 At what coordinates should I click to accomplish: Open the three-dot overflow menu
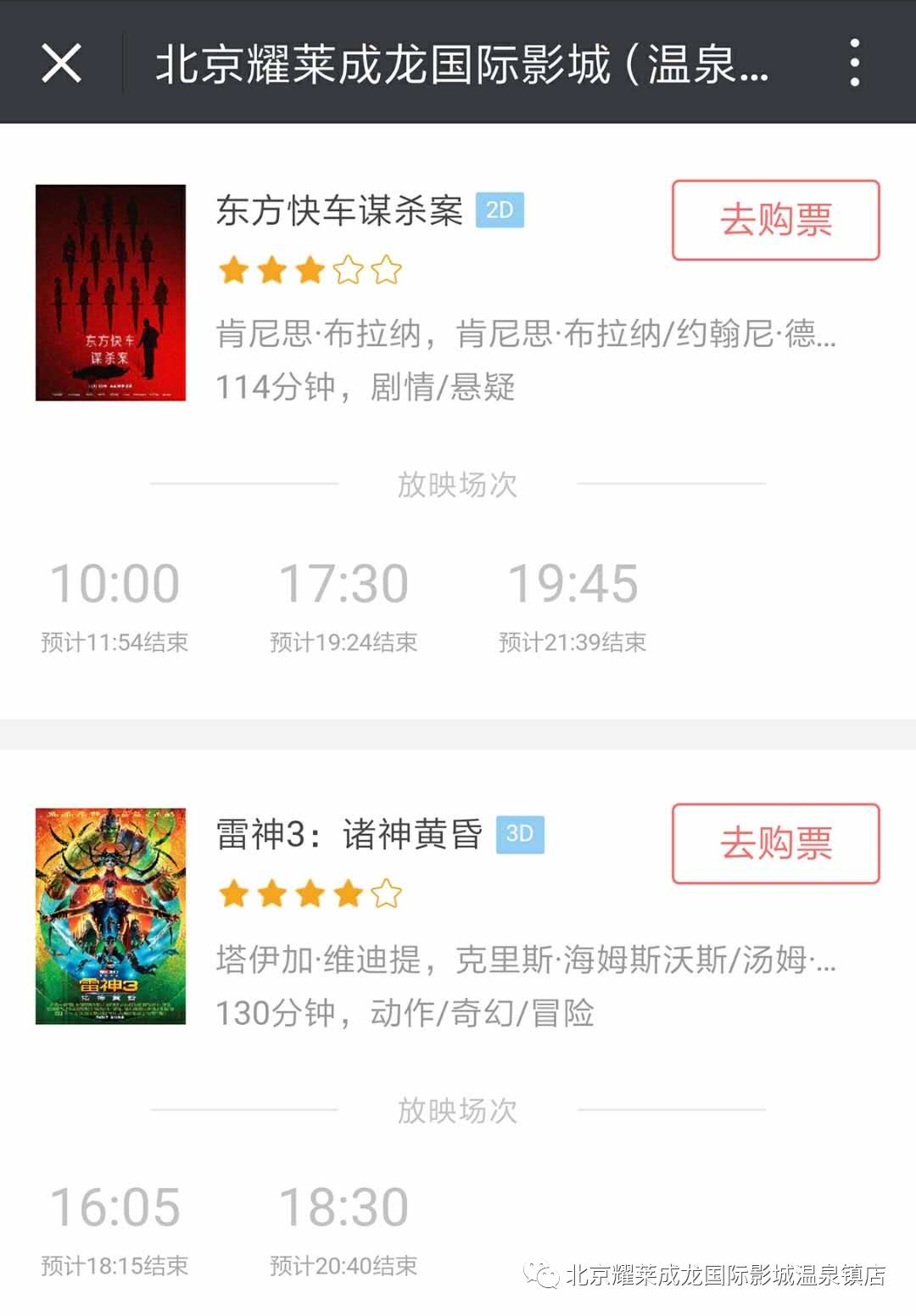click(854, 63)
